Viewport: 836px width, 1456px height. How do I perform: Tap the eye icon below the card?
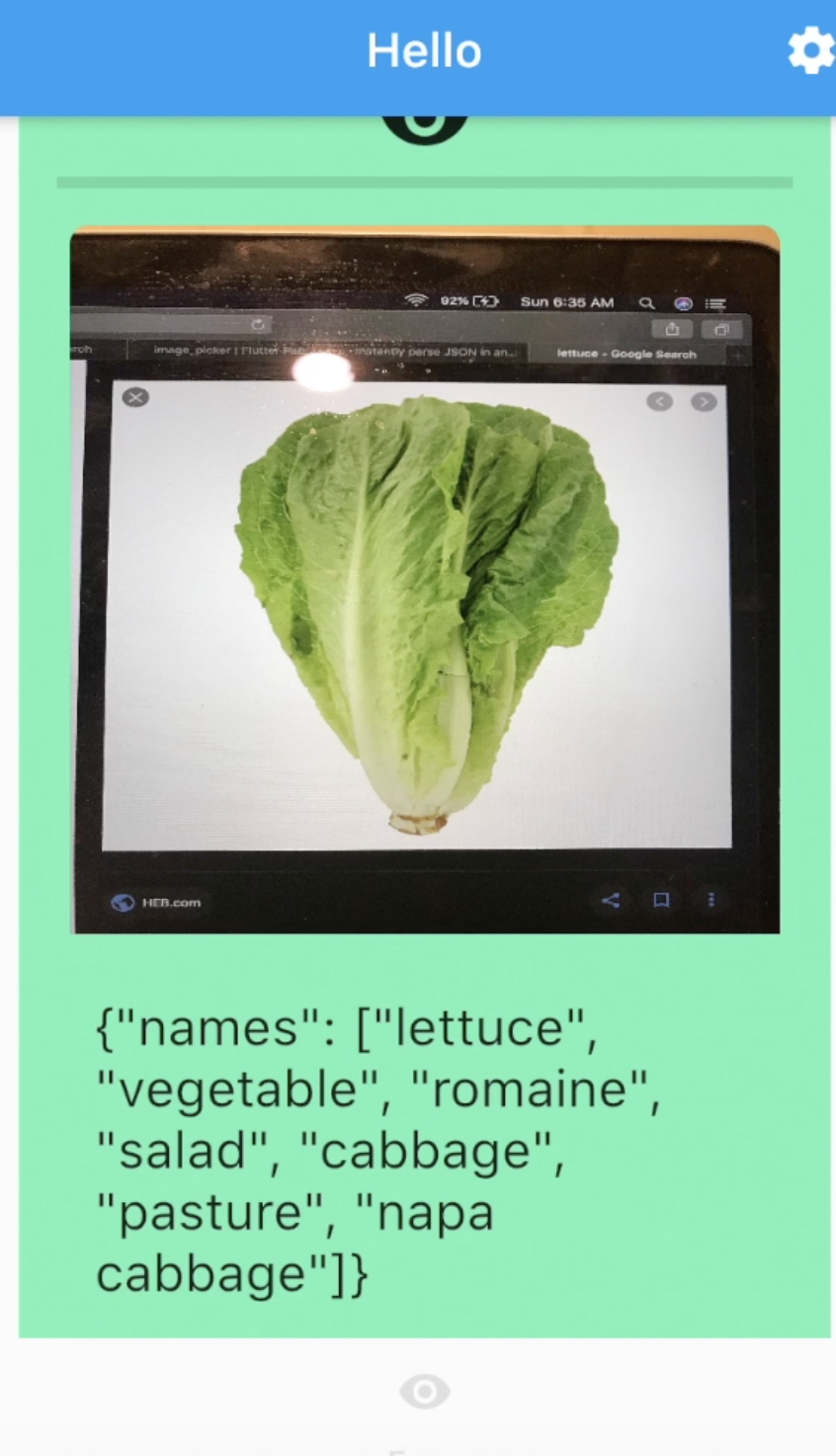[x=425, y=1392]
